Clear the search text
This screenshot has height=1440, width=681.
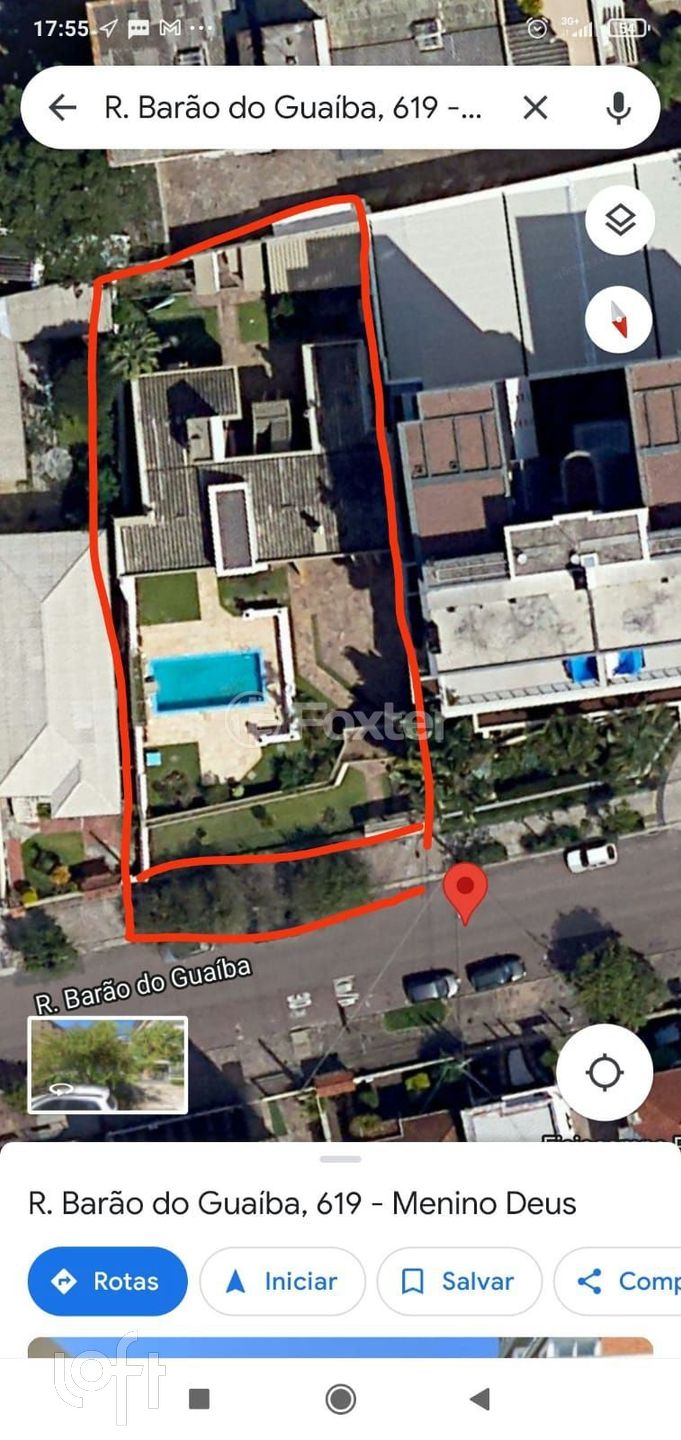coord(535,108)
